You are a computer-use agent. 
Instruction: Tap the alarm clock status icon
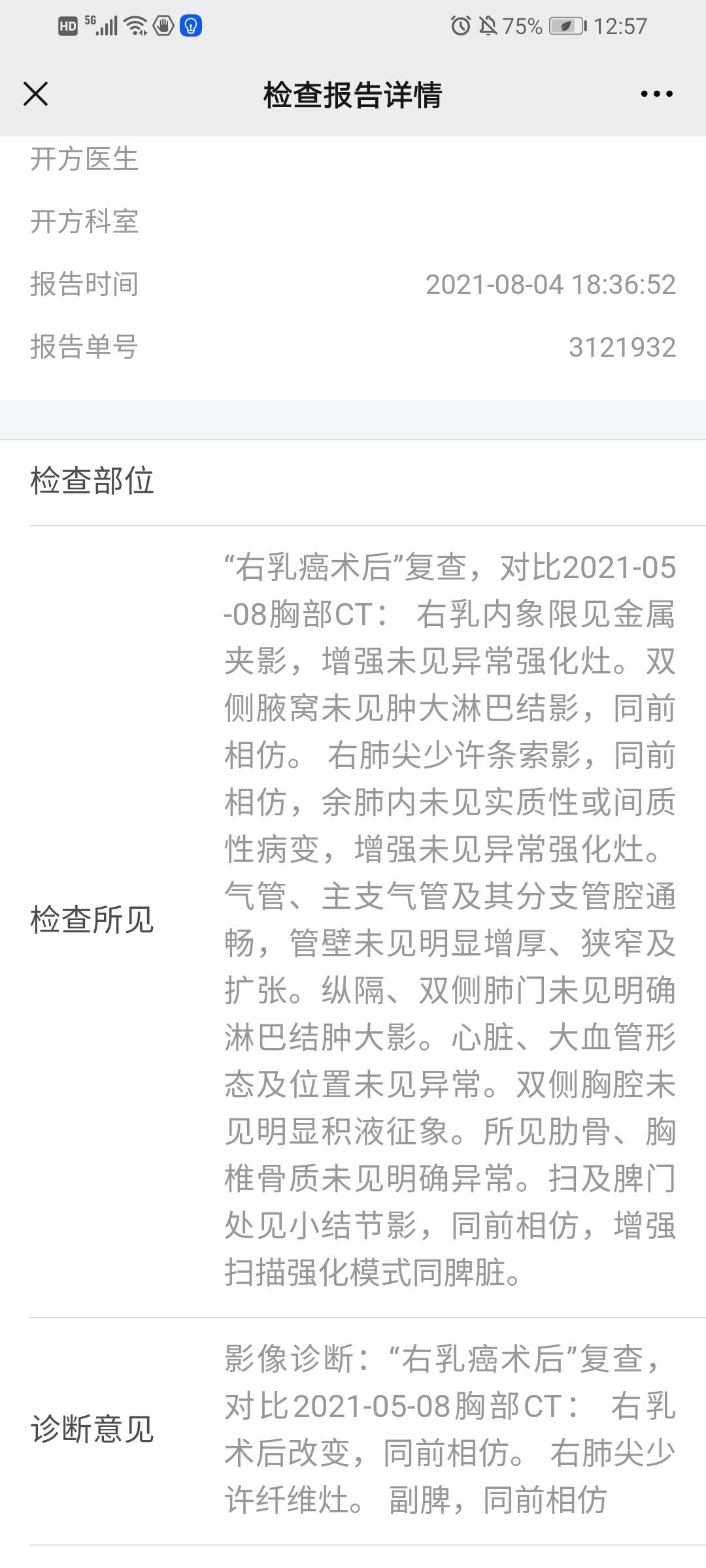pos(460,25)
